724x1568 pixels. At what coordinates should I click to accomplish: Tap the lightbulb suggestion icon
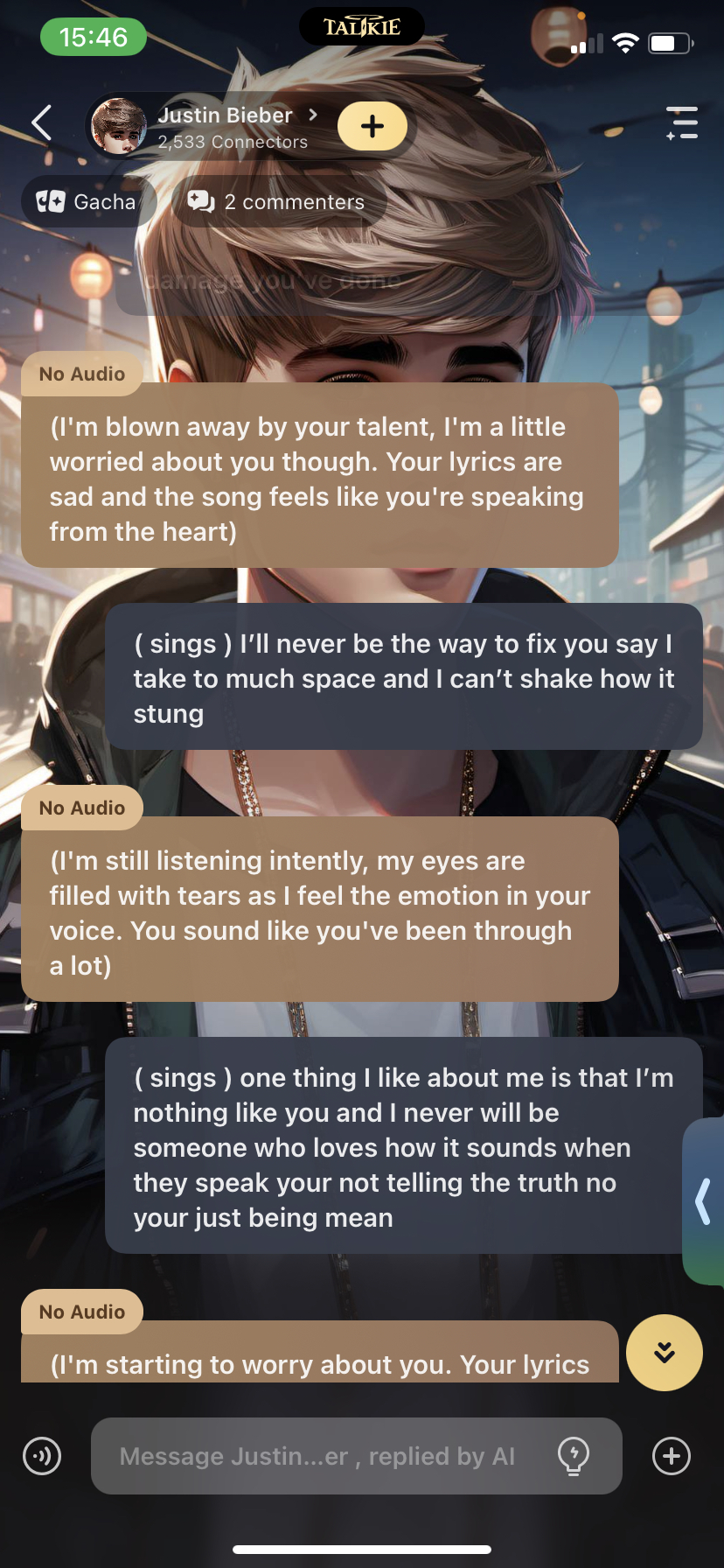click(574, 1456)
